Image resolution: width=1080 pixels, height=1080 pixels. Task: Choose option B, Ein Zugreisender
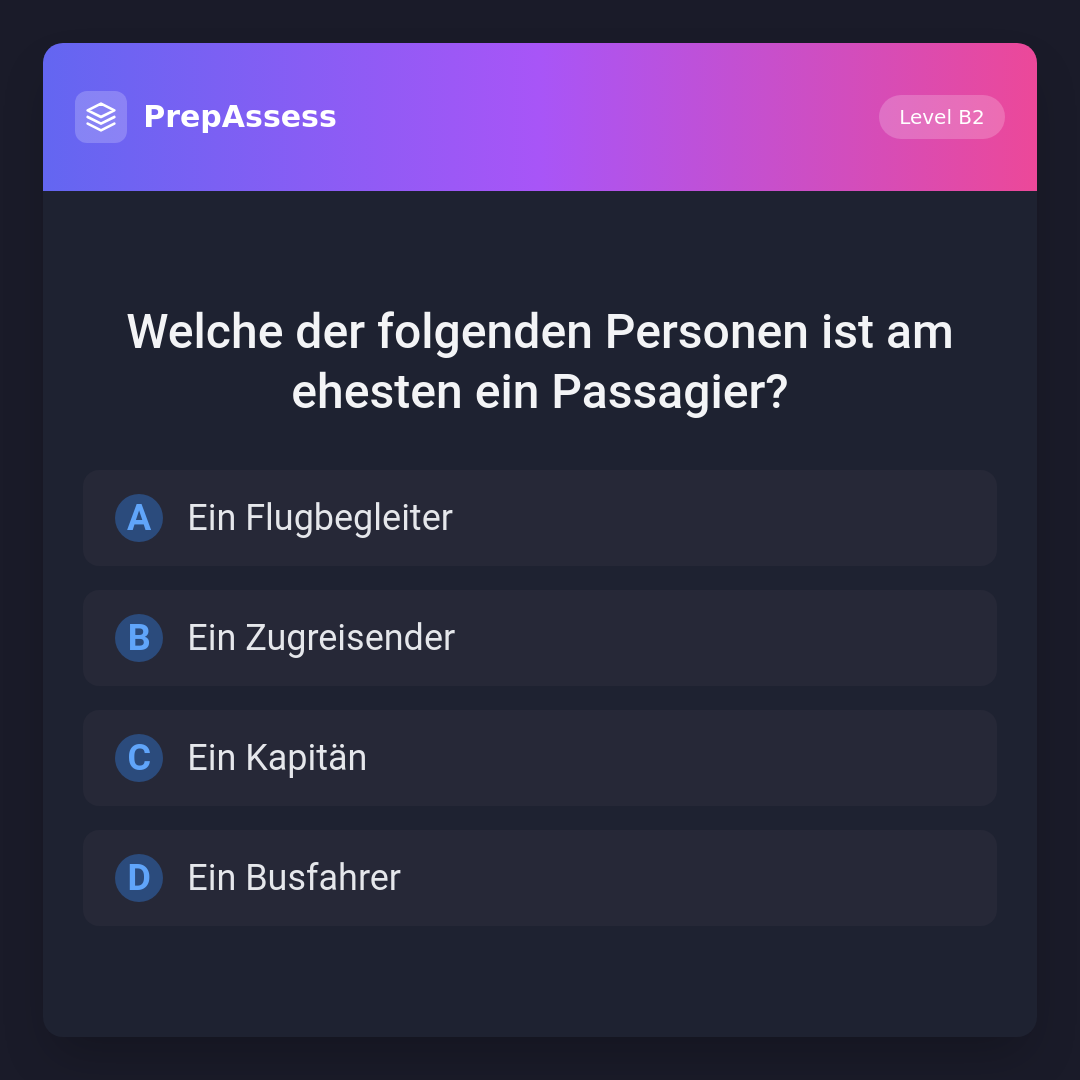coord(539,638)
